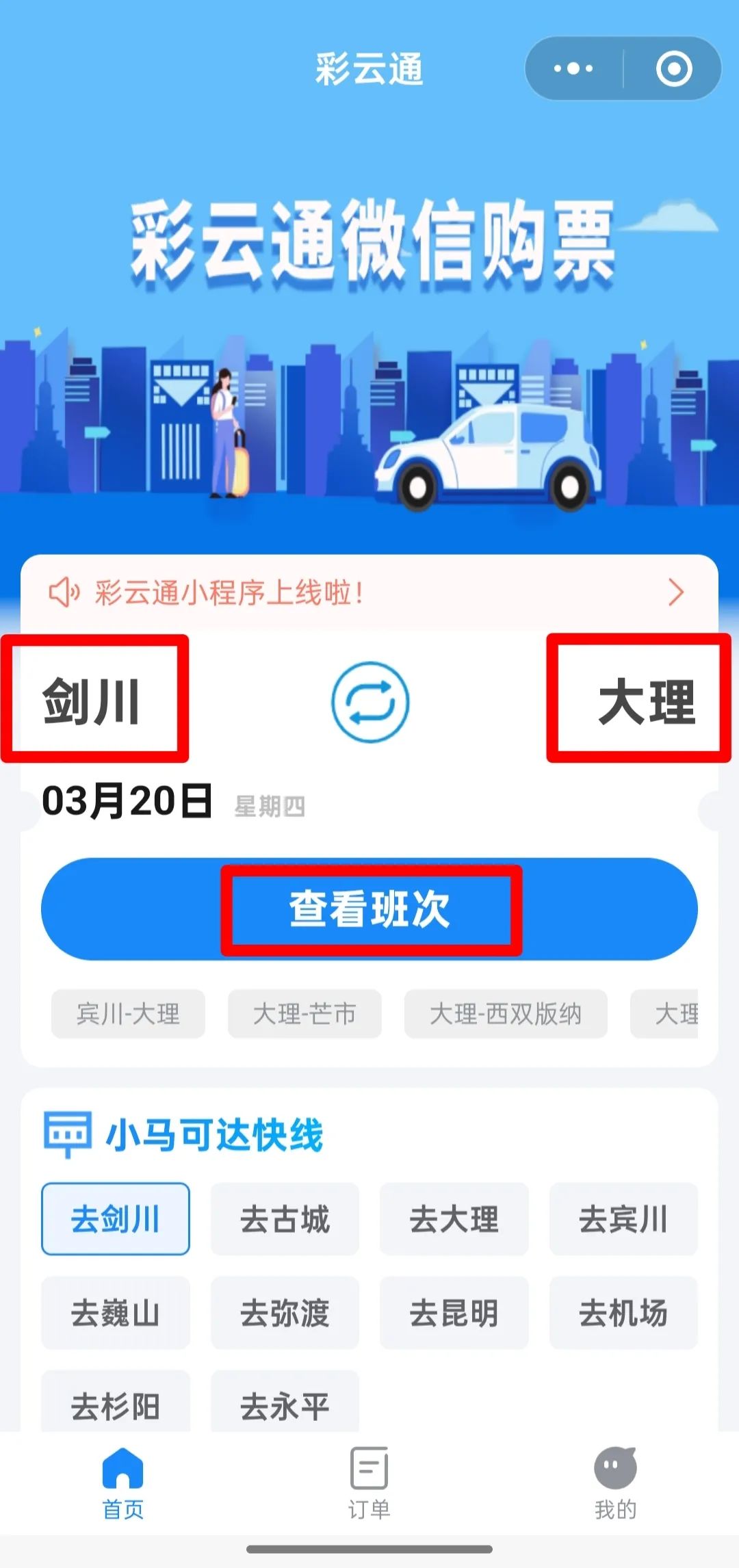
Task: Change departure city 剑川
Action: 92,701
